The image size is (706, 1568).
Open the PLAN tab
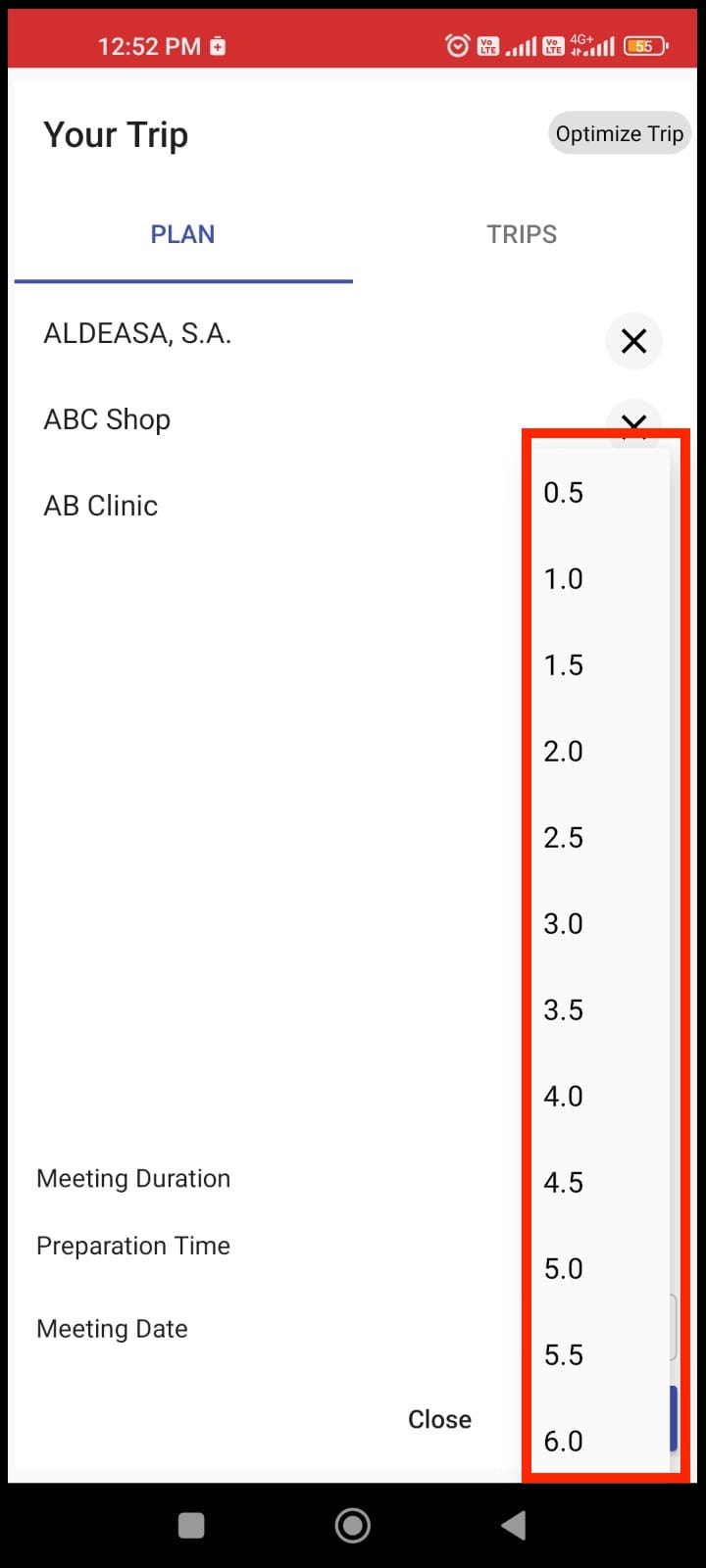(x=182, y=234)
